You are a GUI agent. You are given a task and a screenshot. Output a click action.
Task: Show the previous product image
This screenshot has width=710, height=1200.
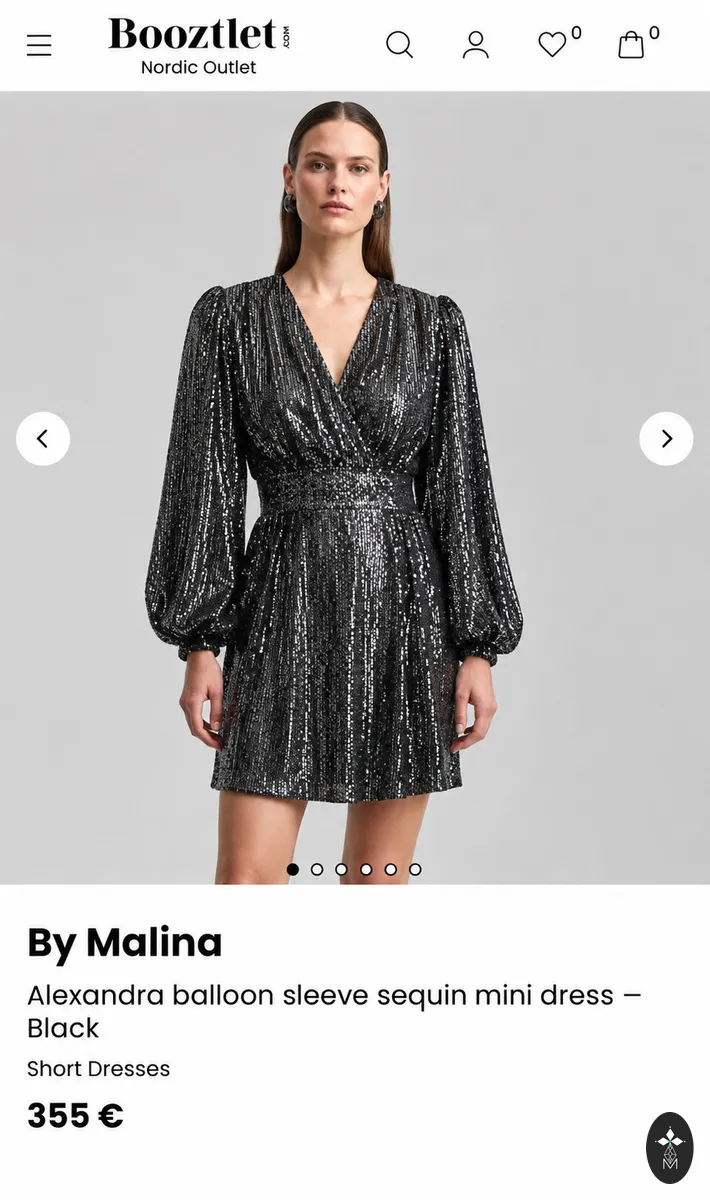[x=43, y=438]
